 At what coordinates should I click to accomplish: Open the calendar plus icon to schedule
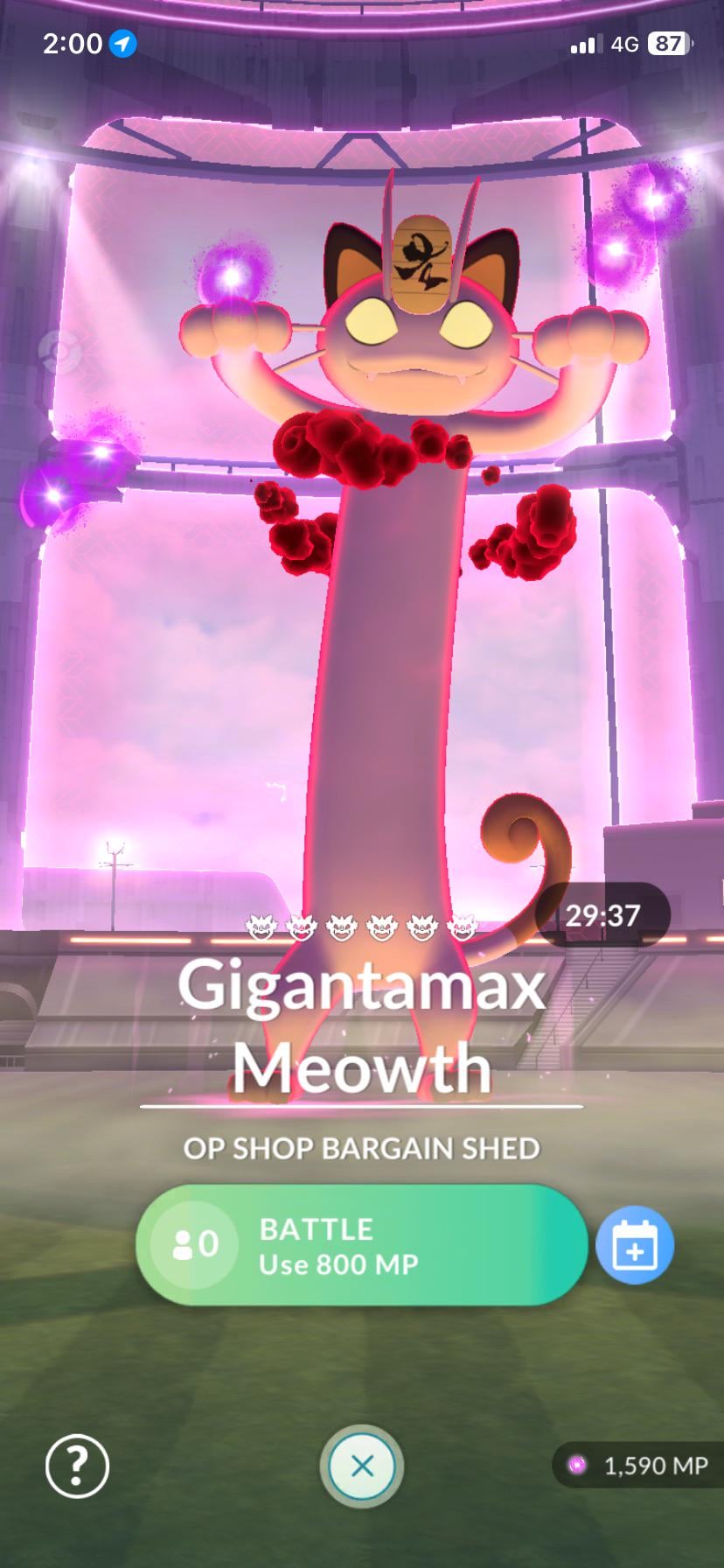click(634, 1245)
